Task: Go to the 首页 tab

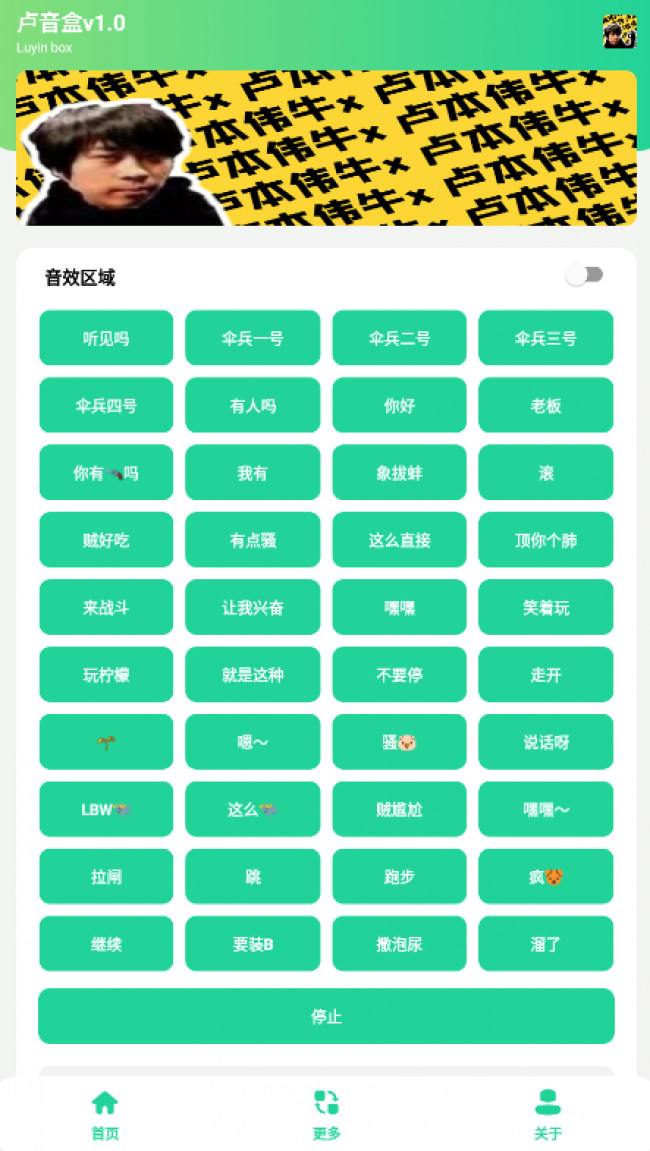Action: pos(105,1115)
